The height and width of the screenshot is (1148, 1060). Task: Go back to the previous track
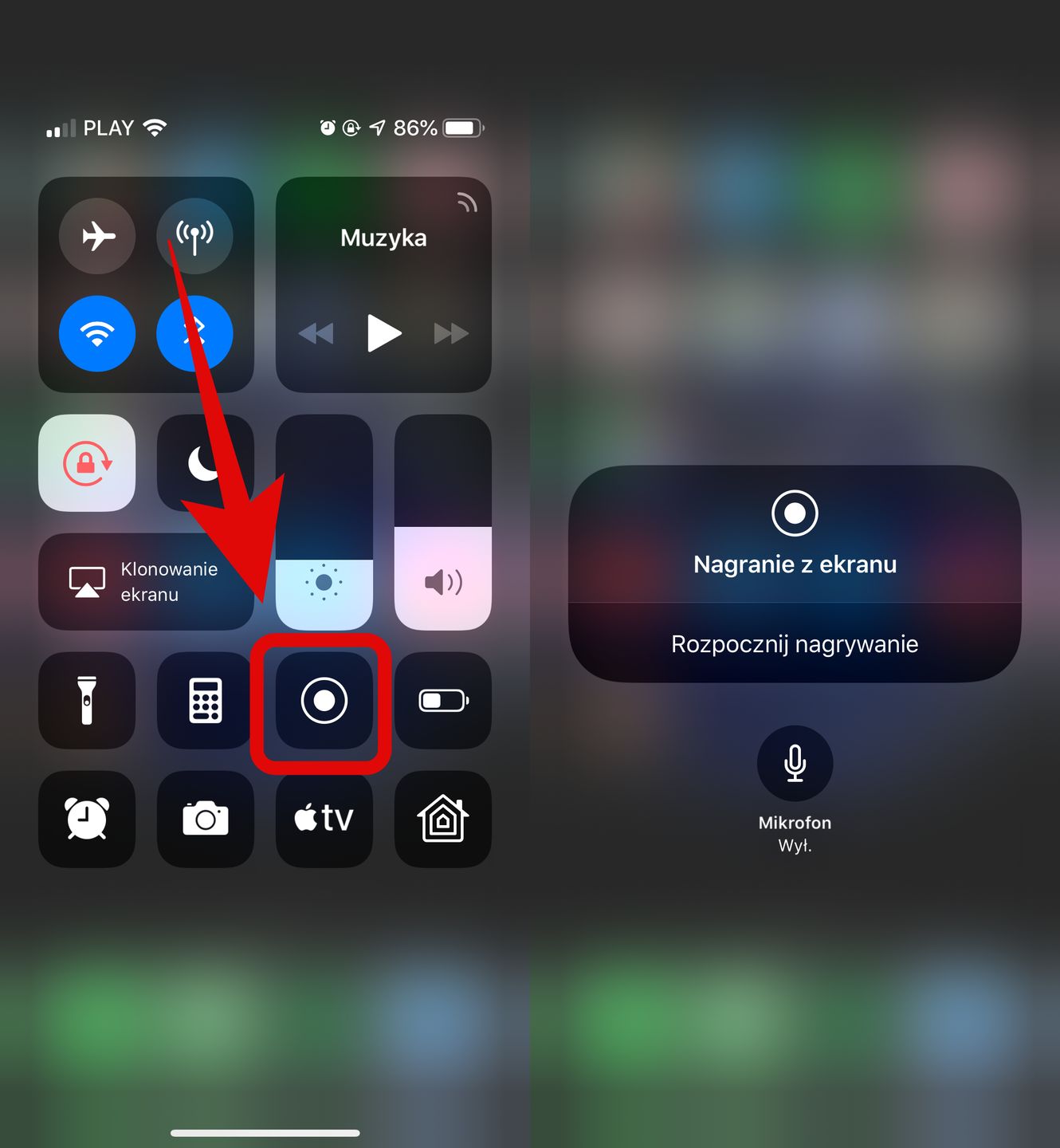[316, 333]
